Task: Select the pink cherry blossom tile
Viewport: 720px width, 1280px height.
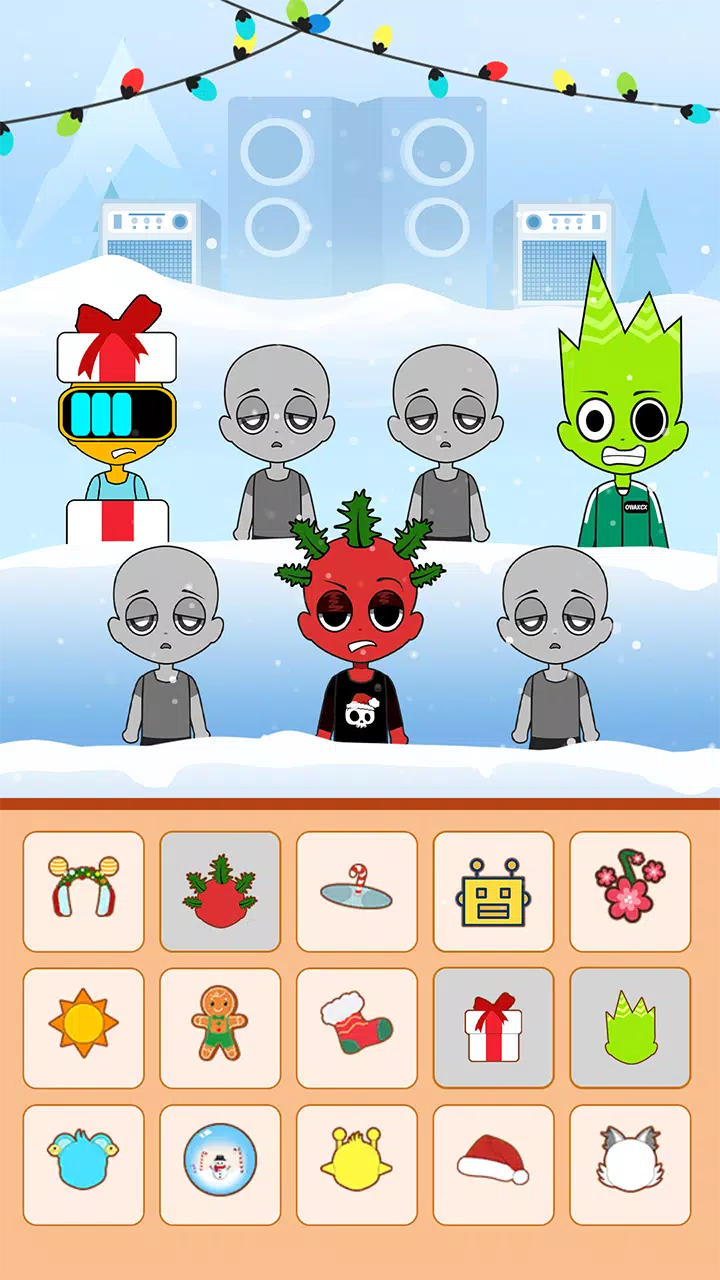Action: [x=630, y=891]
